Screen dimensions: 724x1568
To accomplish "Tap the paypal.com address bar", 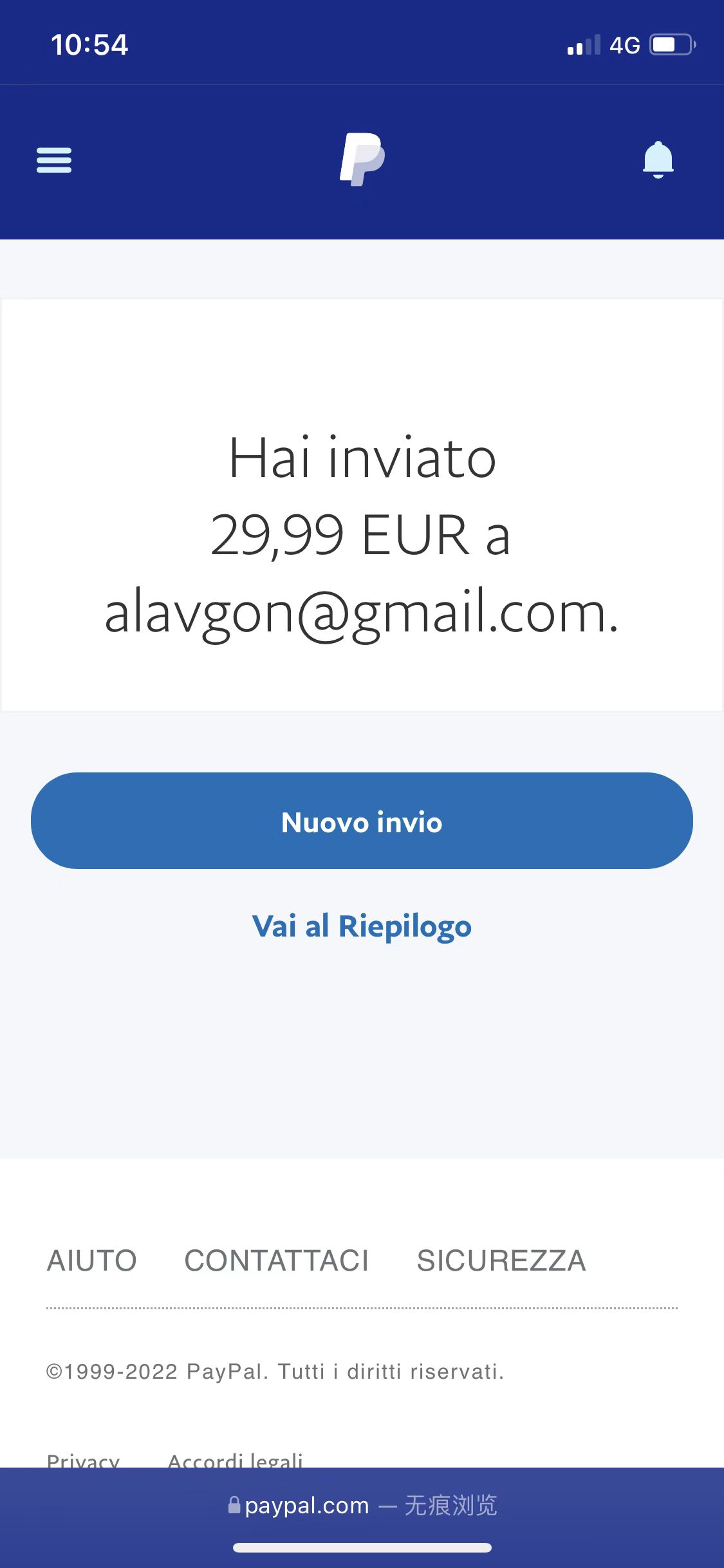I will point(362,1506).
